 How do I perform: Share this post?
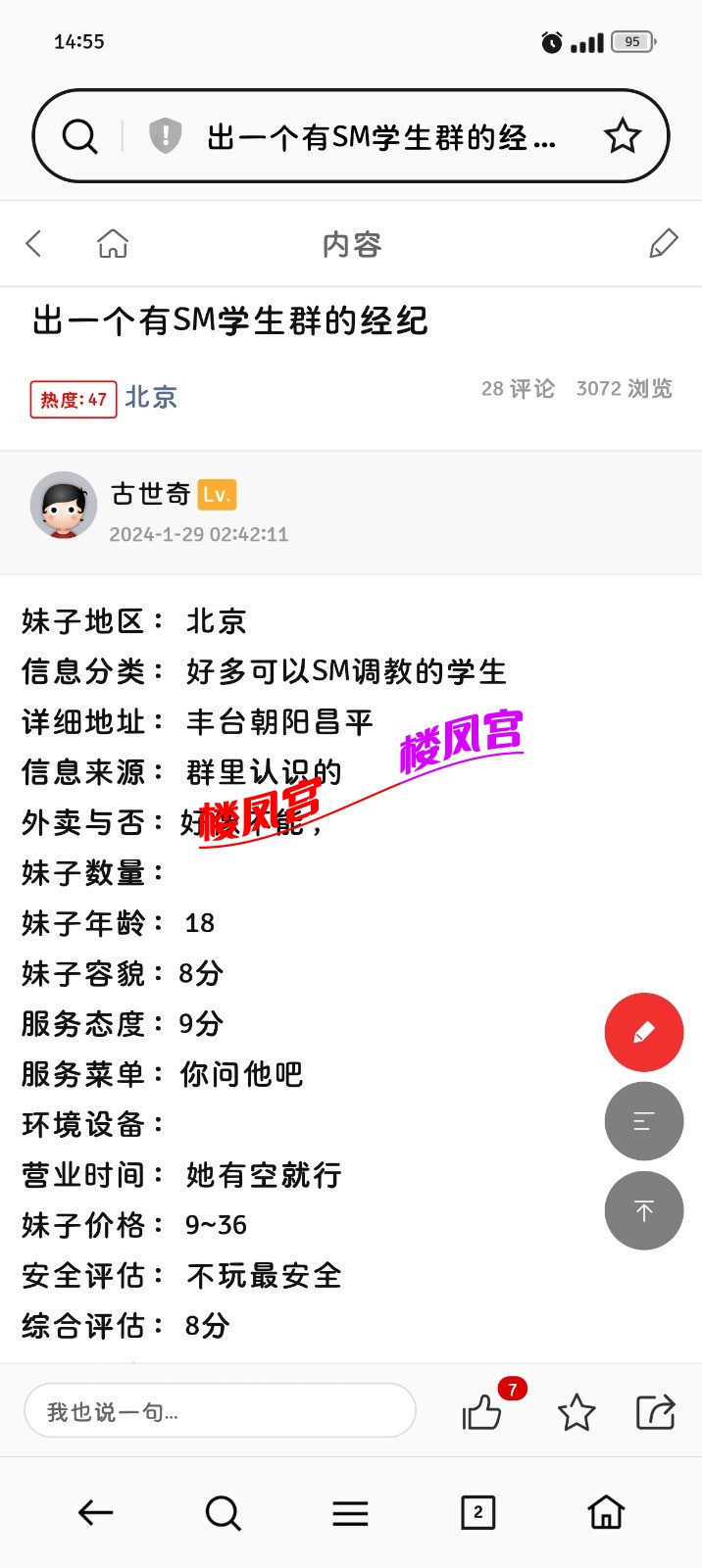coord(655,1412)
